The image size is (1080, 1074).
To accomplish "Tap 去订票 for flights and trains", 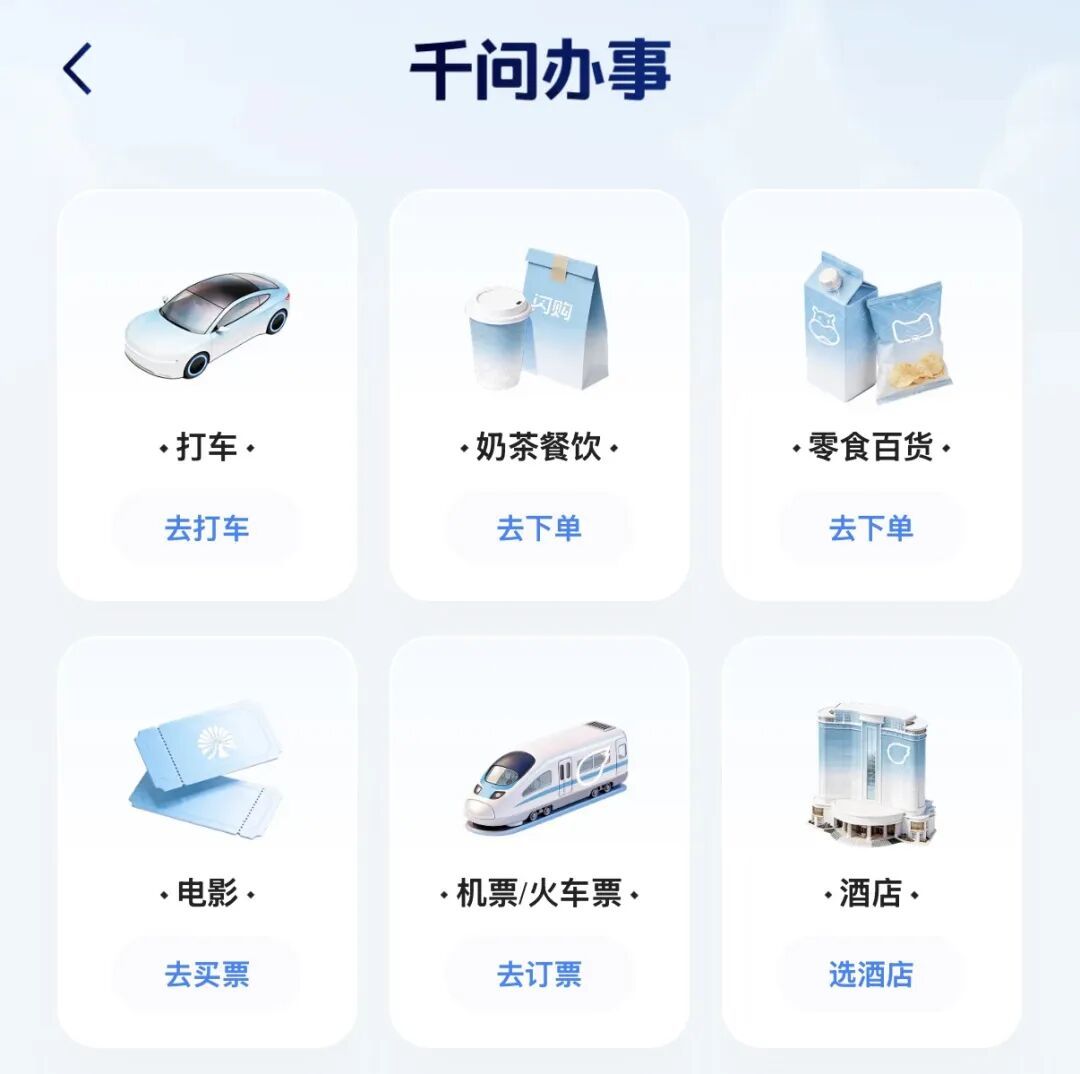I will click(539, 974).
